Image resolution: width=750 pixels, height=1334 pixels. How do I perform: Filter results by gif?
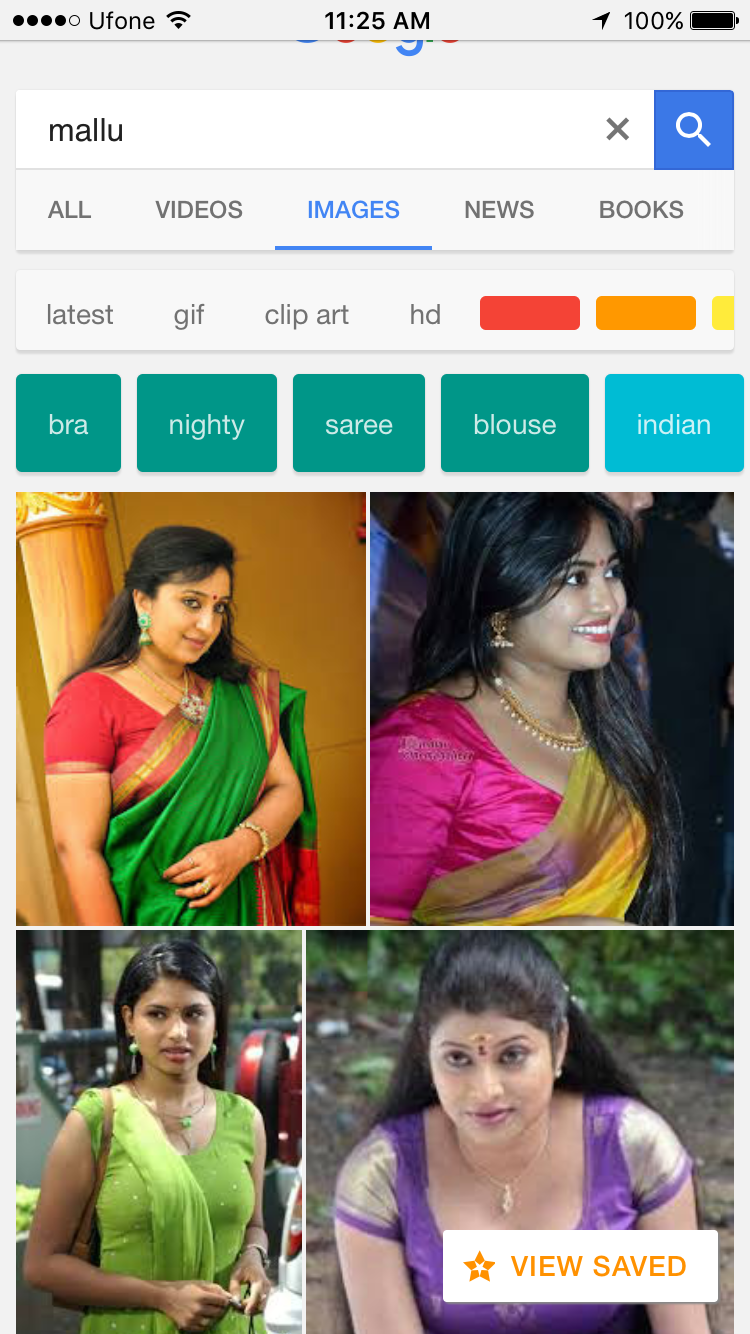tap(189, 315)
